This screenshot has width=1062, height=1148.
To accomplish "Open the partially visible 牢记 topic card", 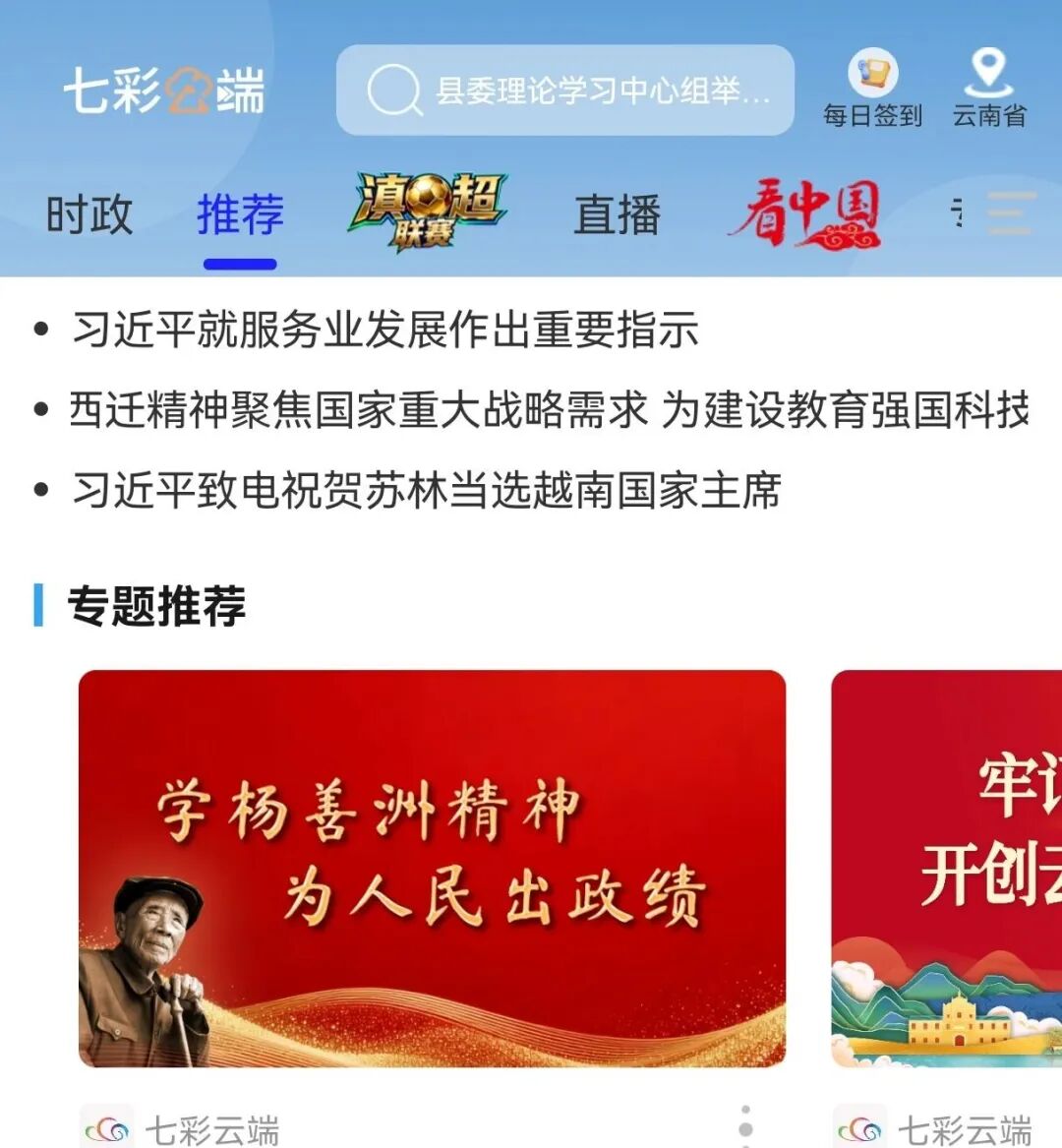I will click(x=946, y=869).
